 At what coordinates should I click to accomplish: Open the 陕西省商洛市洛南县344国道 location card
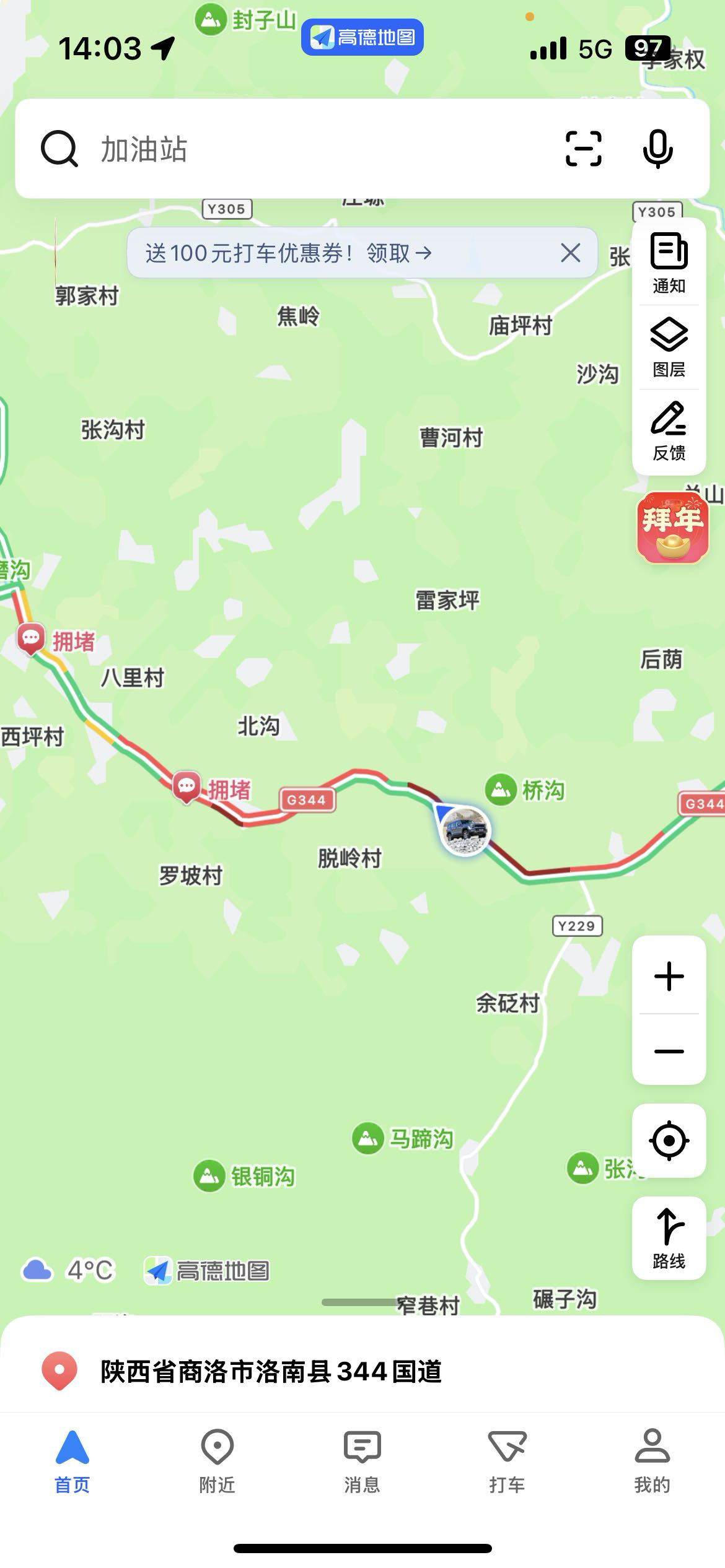tap(271, 1372)
